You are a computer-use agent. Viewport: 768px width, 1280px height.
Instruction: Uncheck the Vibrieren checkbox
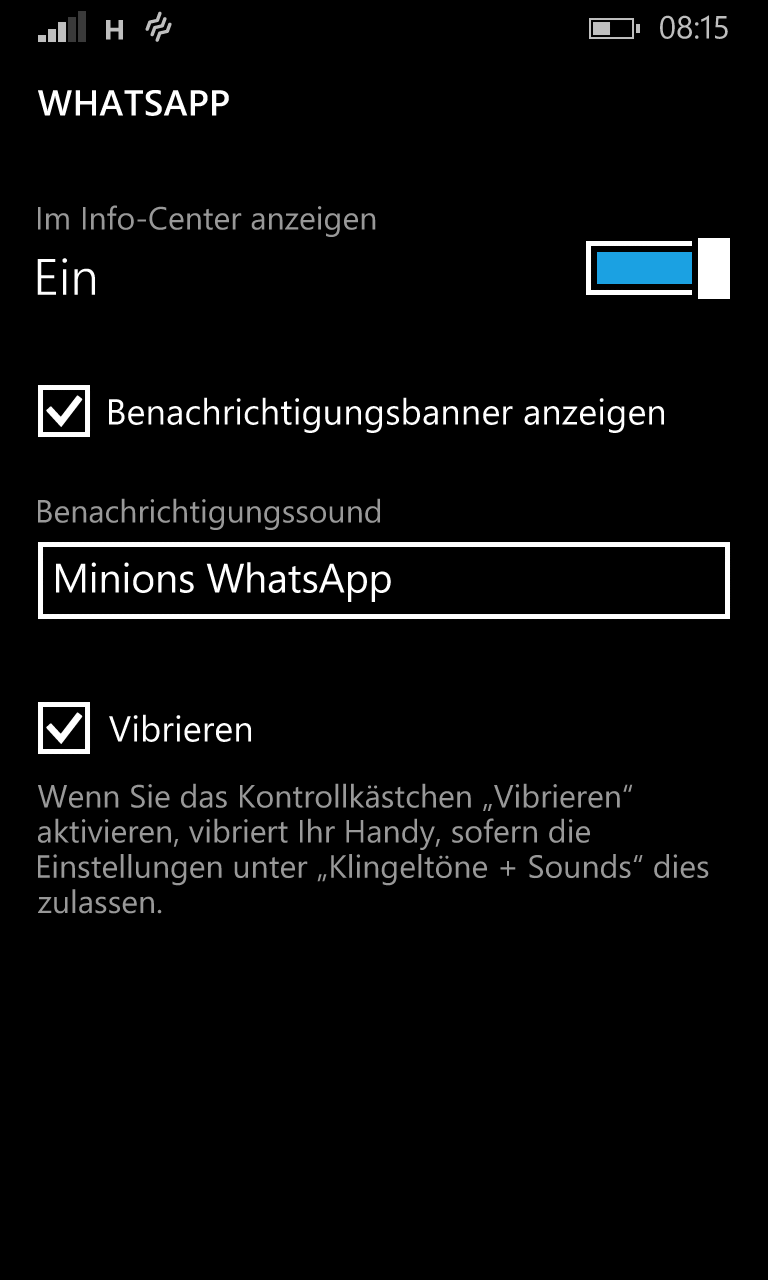[x=64, y=727]
